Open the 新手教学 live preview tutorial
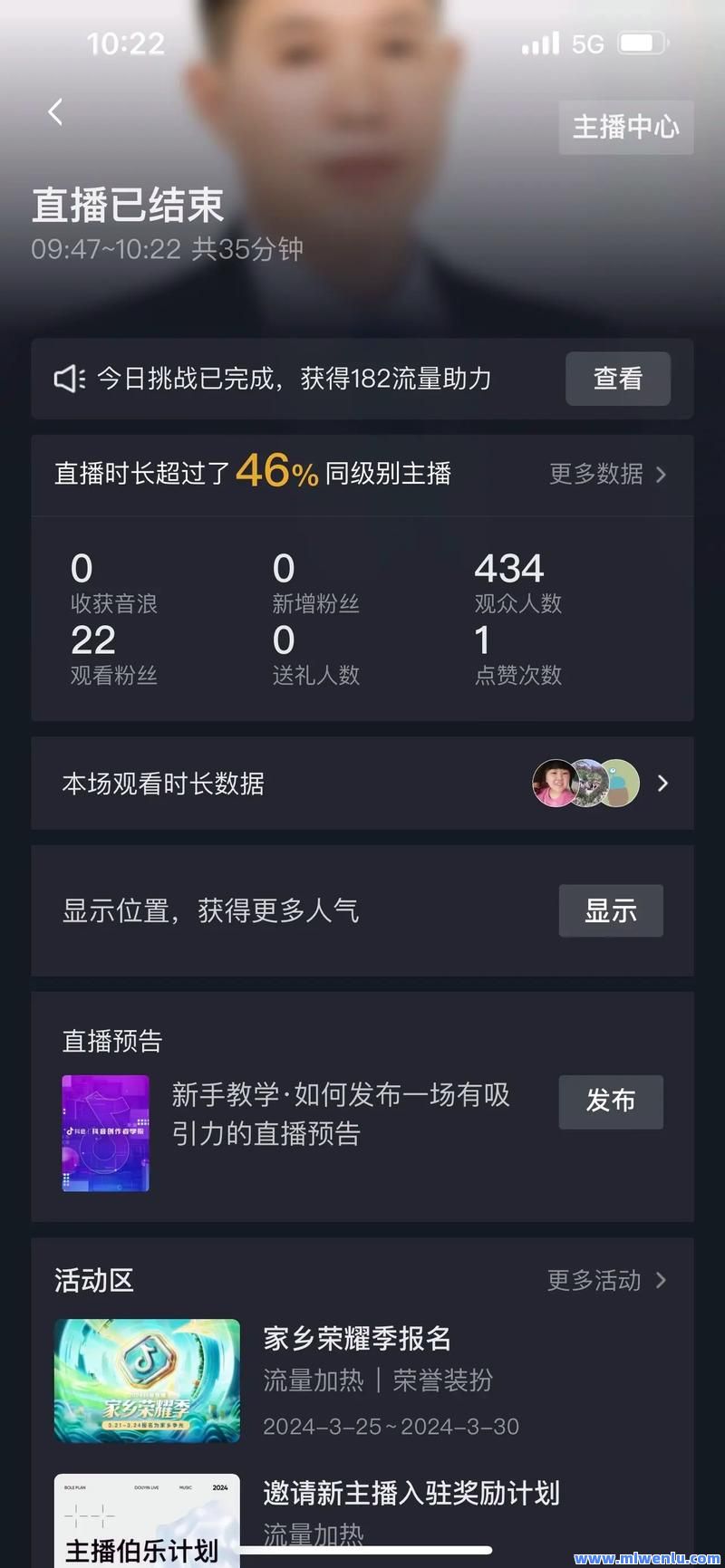The width and height of the screenshot is (725, 1568). pos(340,1114)
